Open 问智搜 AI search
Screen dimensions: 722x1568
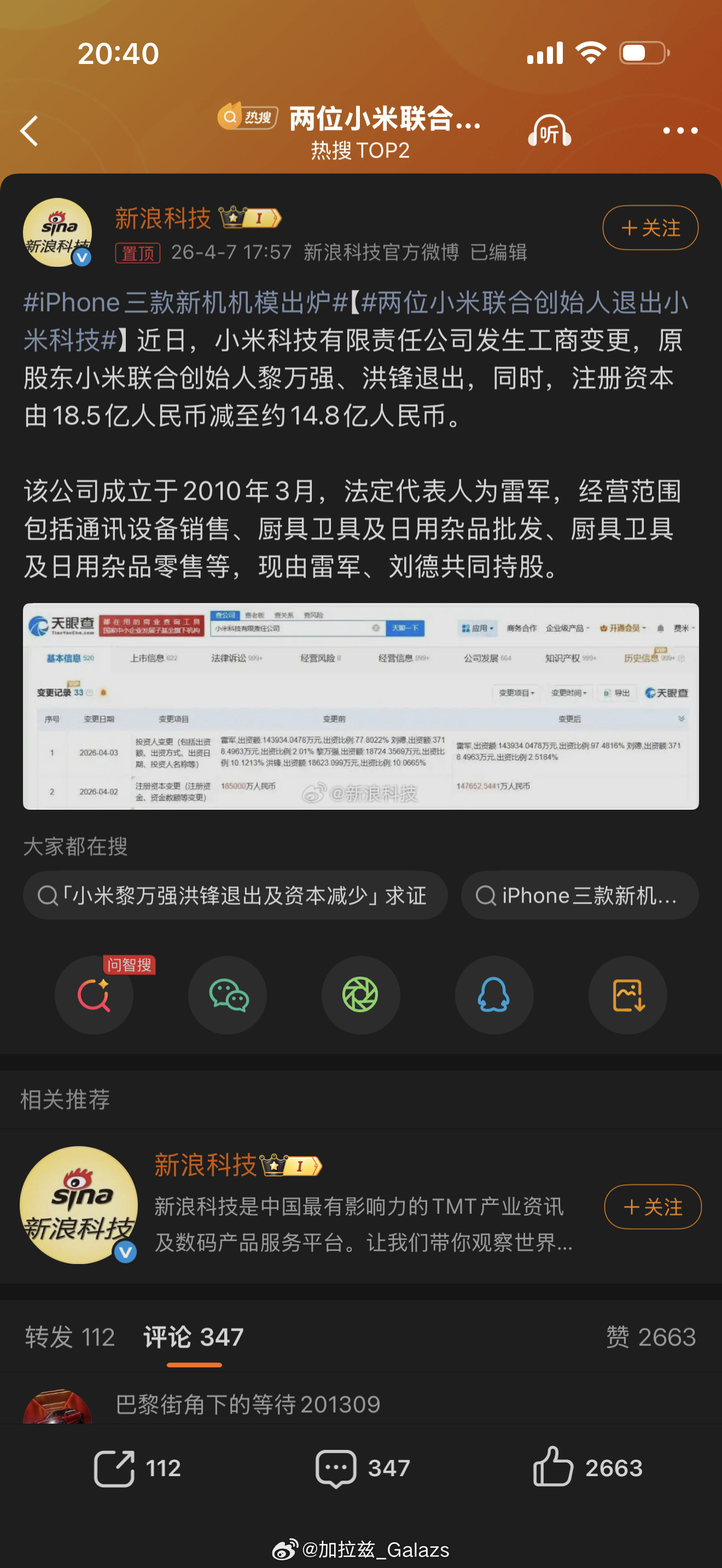(x=94, y=996)
